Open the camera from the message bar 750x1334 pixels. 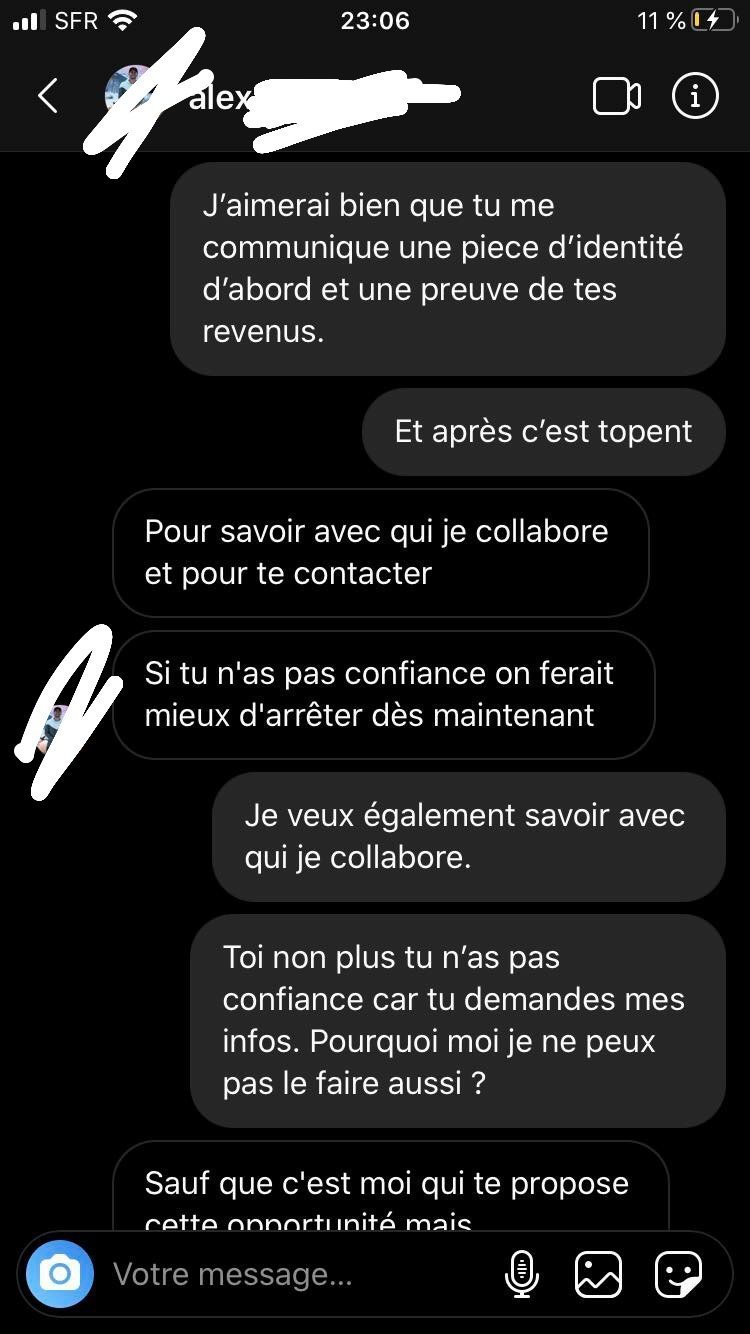pyautogui.click(x=60, y=1274)
